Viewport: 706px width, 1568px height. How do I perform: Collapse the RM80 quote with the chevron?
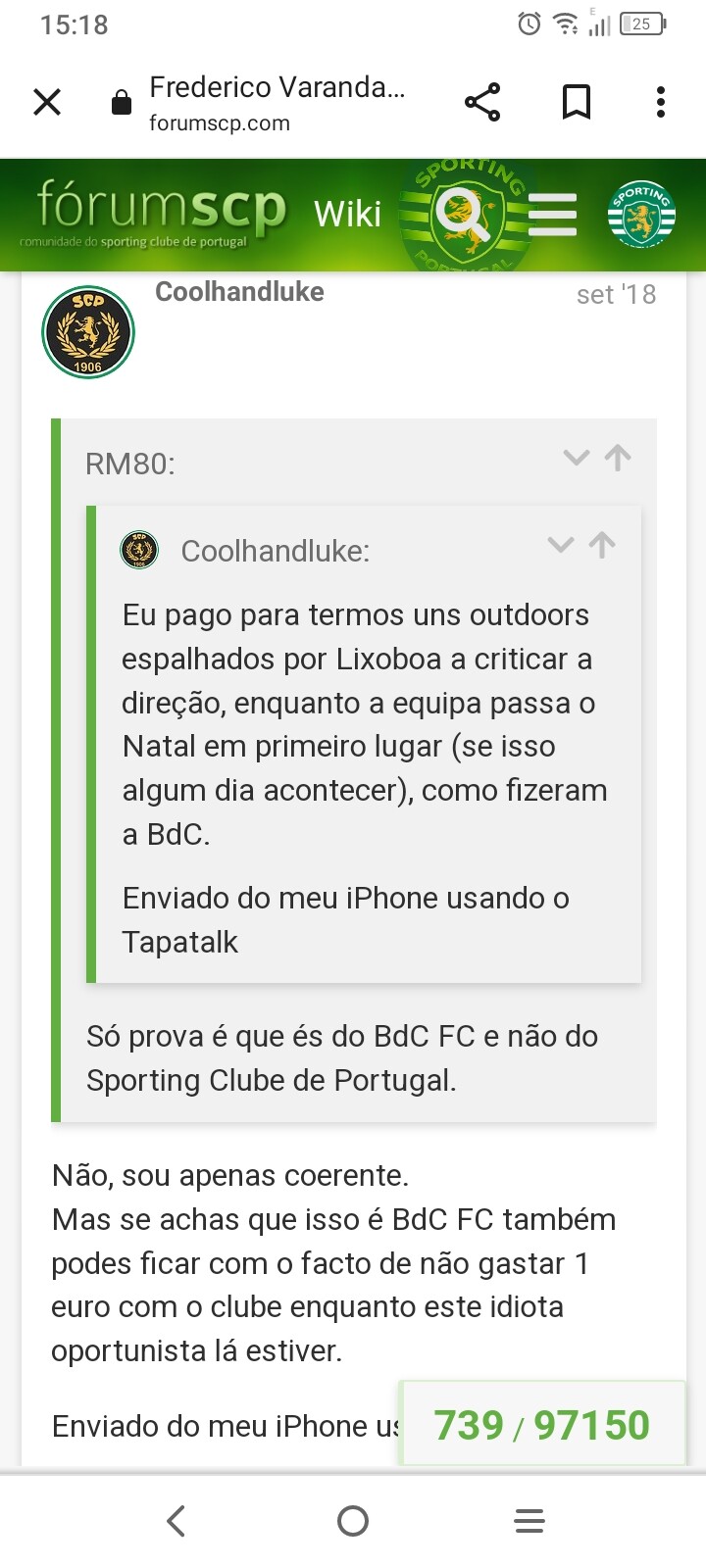pyautogui.click(x=577, y=458)
